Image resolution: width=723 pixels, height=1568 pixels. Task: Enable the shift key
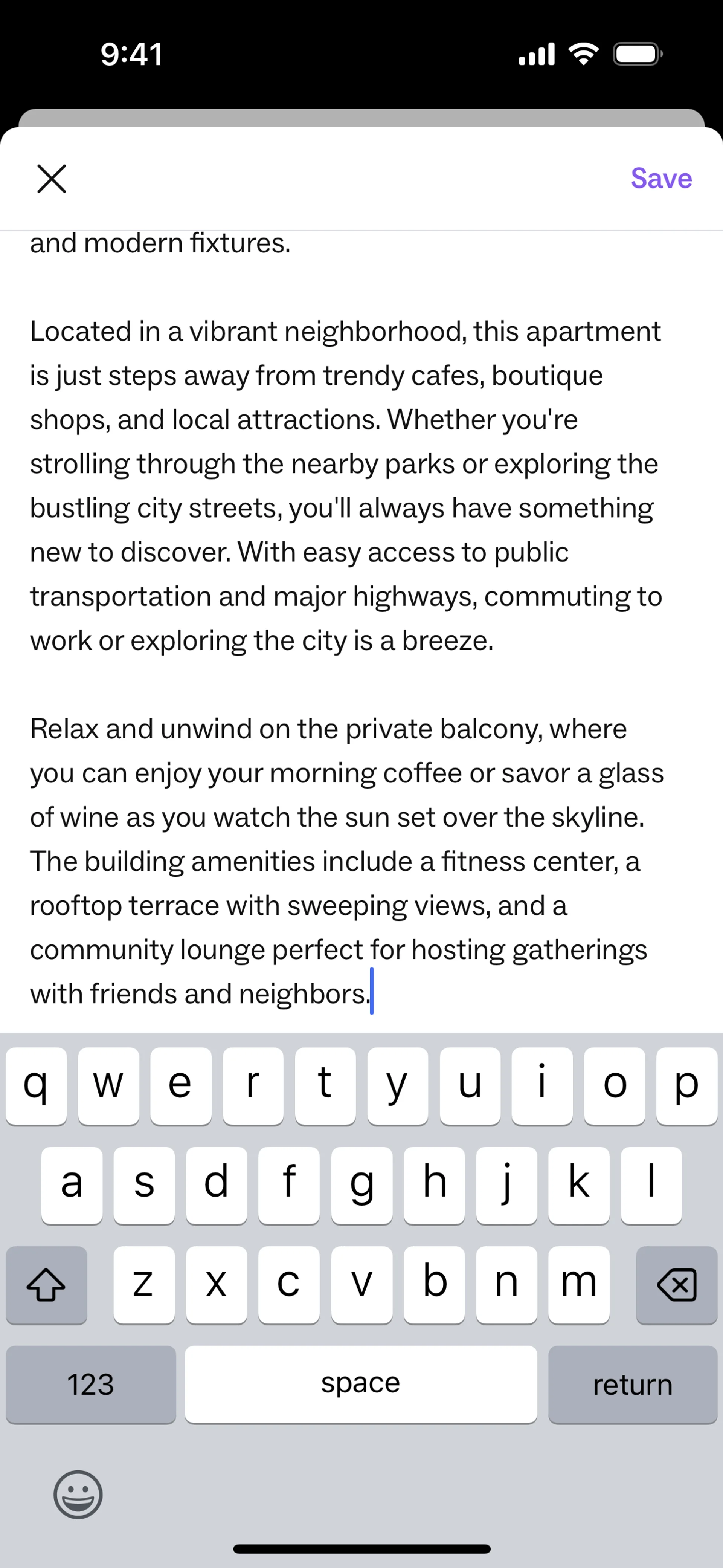46,1285
